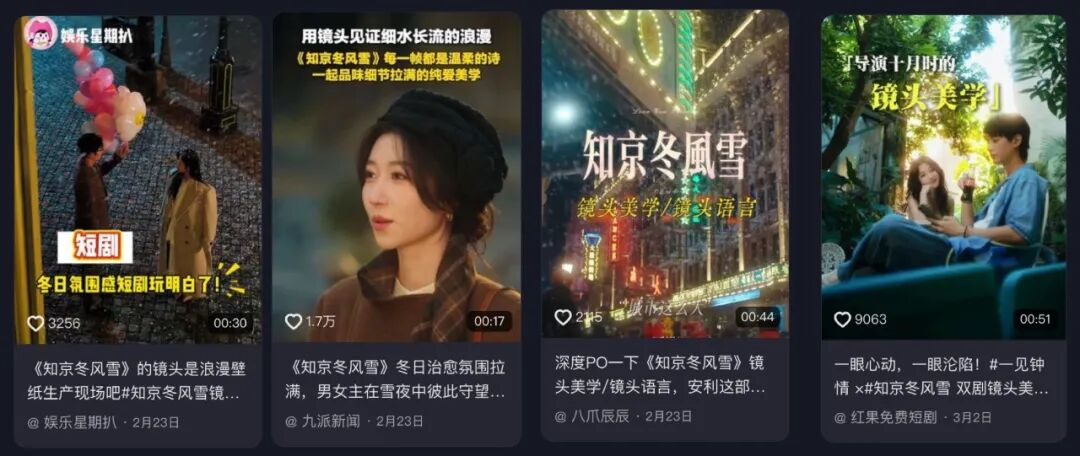The image size is (1080, 456).
Task: View the 红果免费短剧 video card
Action: 943,180
